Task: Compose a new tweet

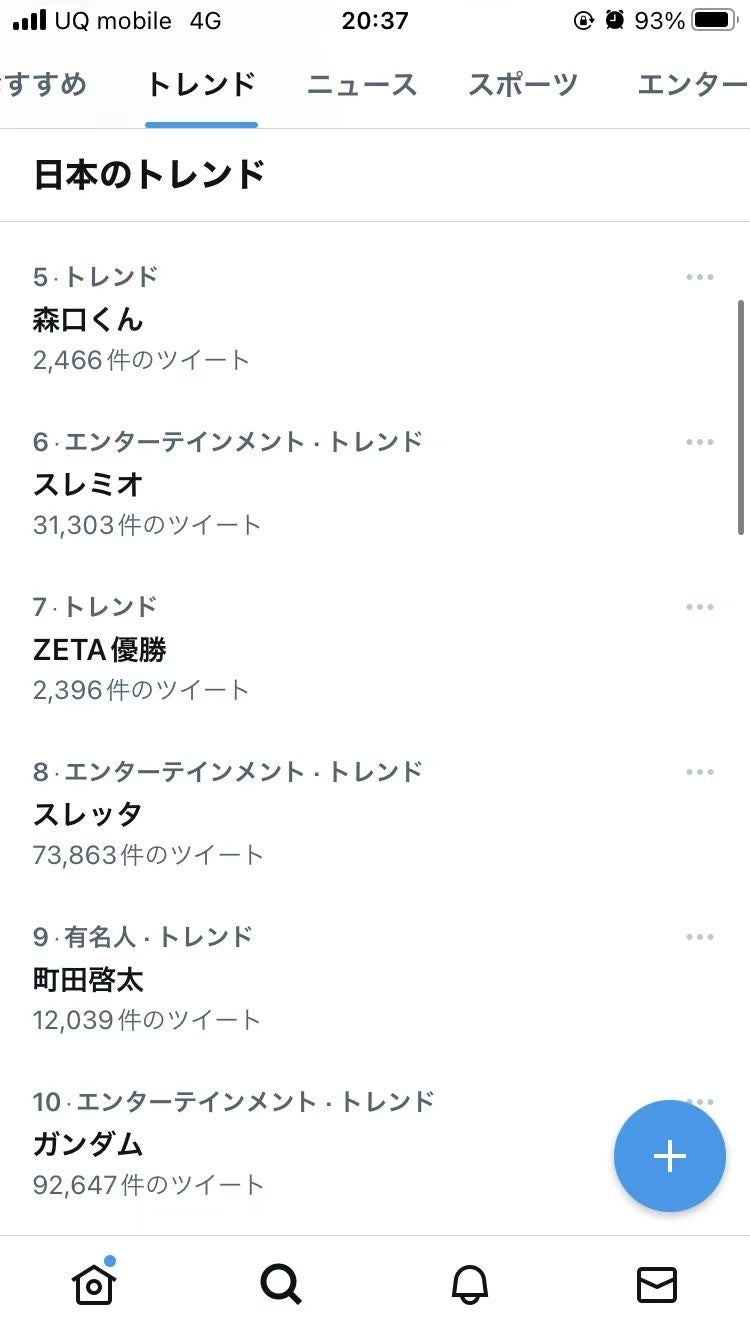Action: (x=669, y=1156)
